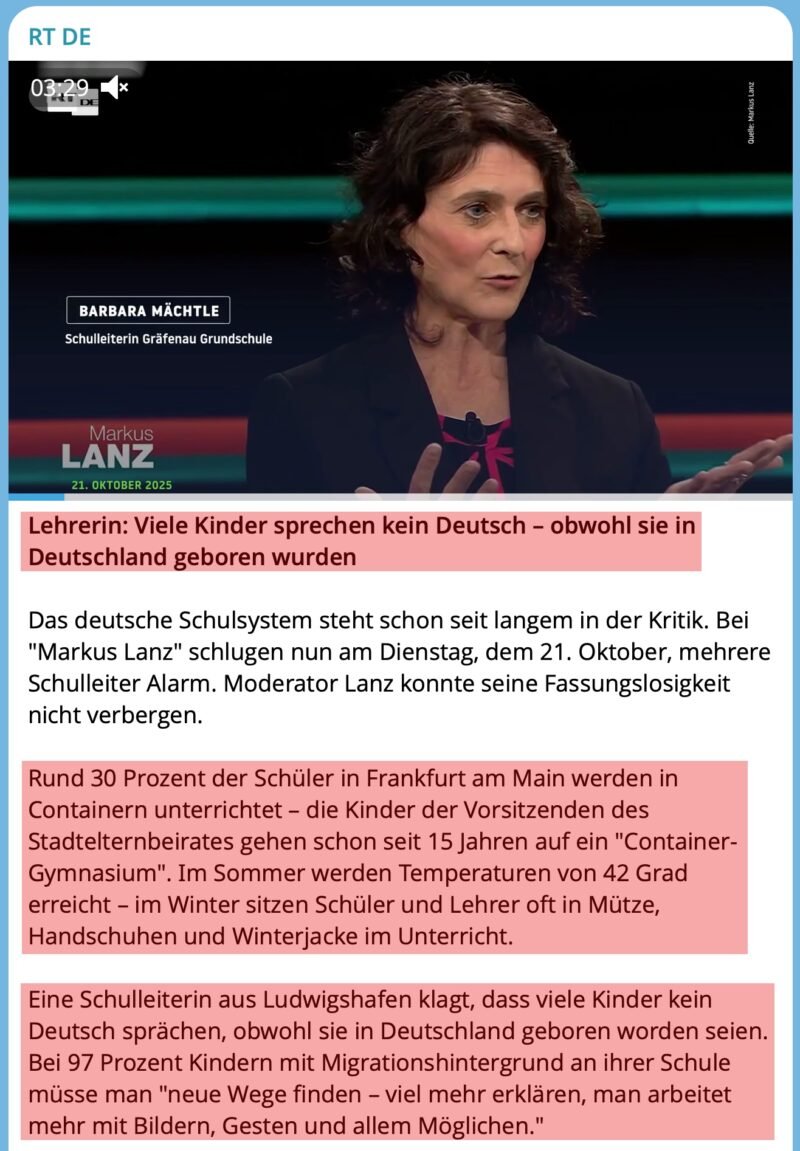
Task: Play the Markus Lanz video
Action: 400,278
